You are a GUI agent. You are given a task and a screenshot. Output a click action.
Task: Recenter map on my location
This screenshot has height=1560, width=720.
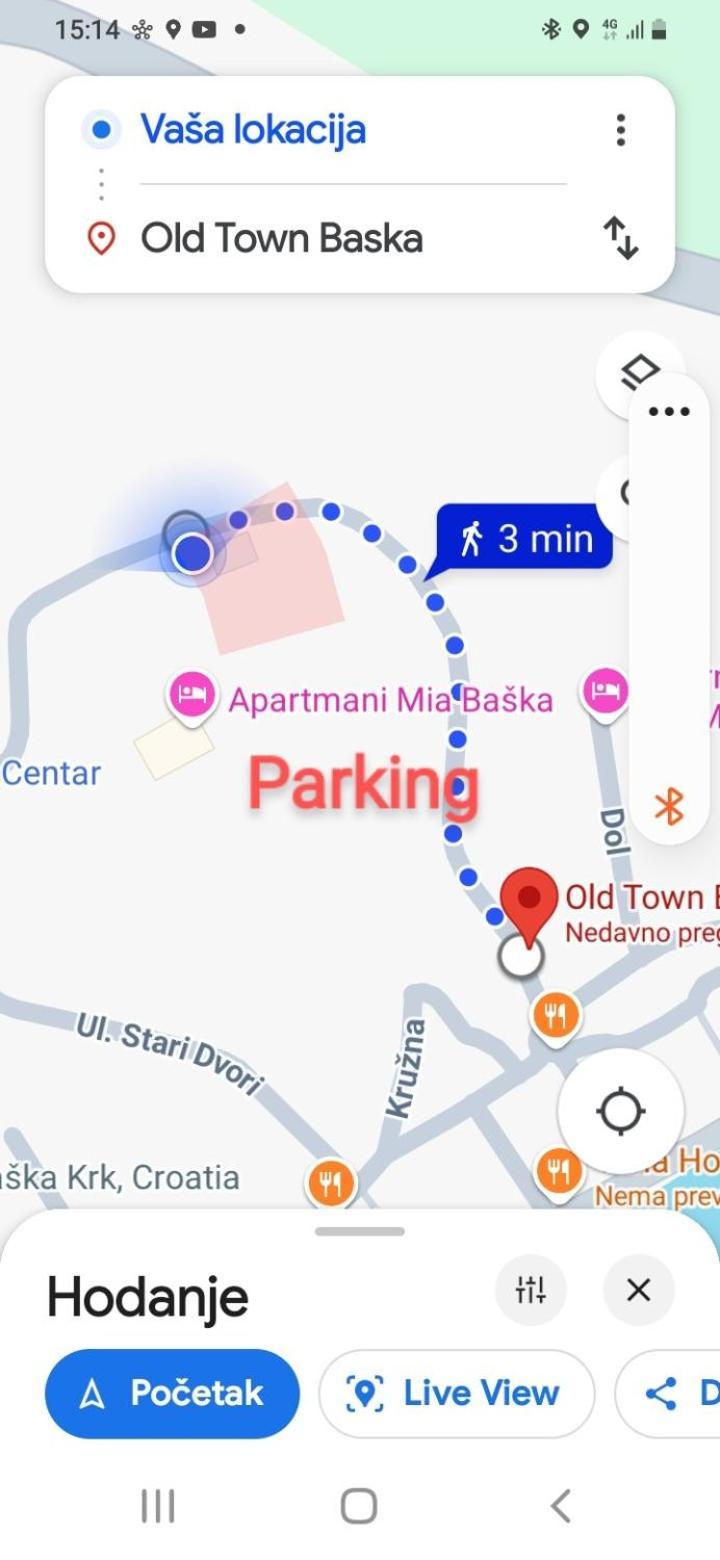click(x=620, y=1111)
